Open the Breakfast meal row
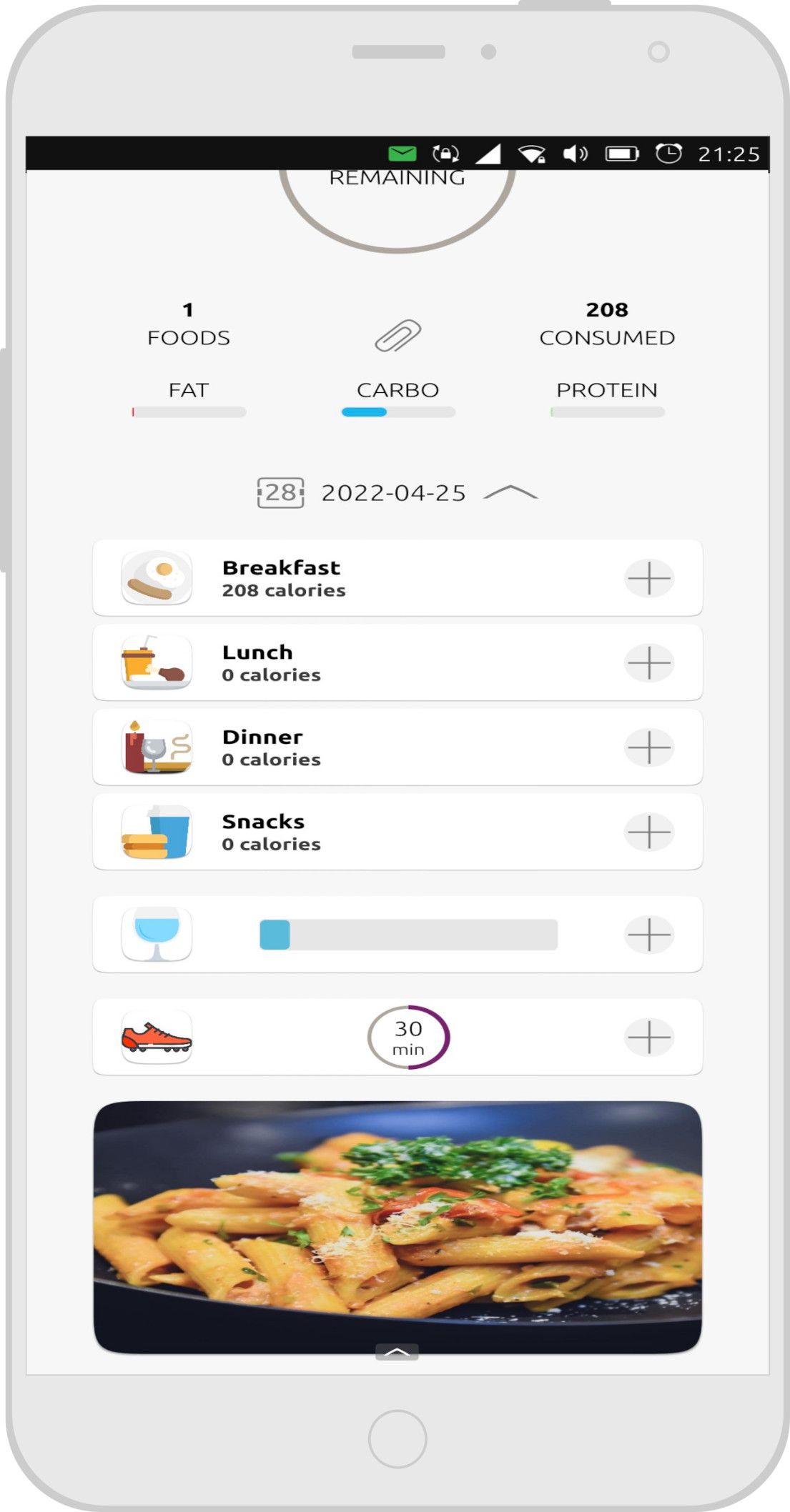 357,578
